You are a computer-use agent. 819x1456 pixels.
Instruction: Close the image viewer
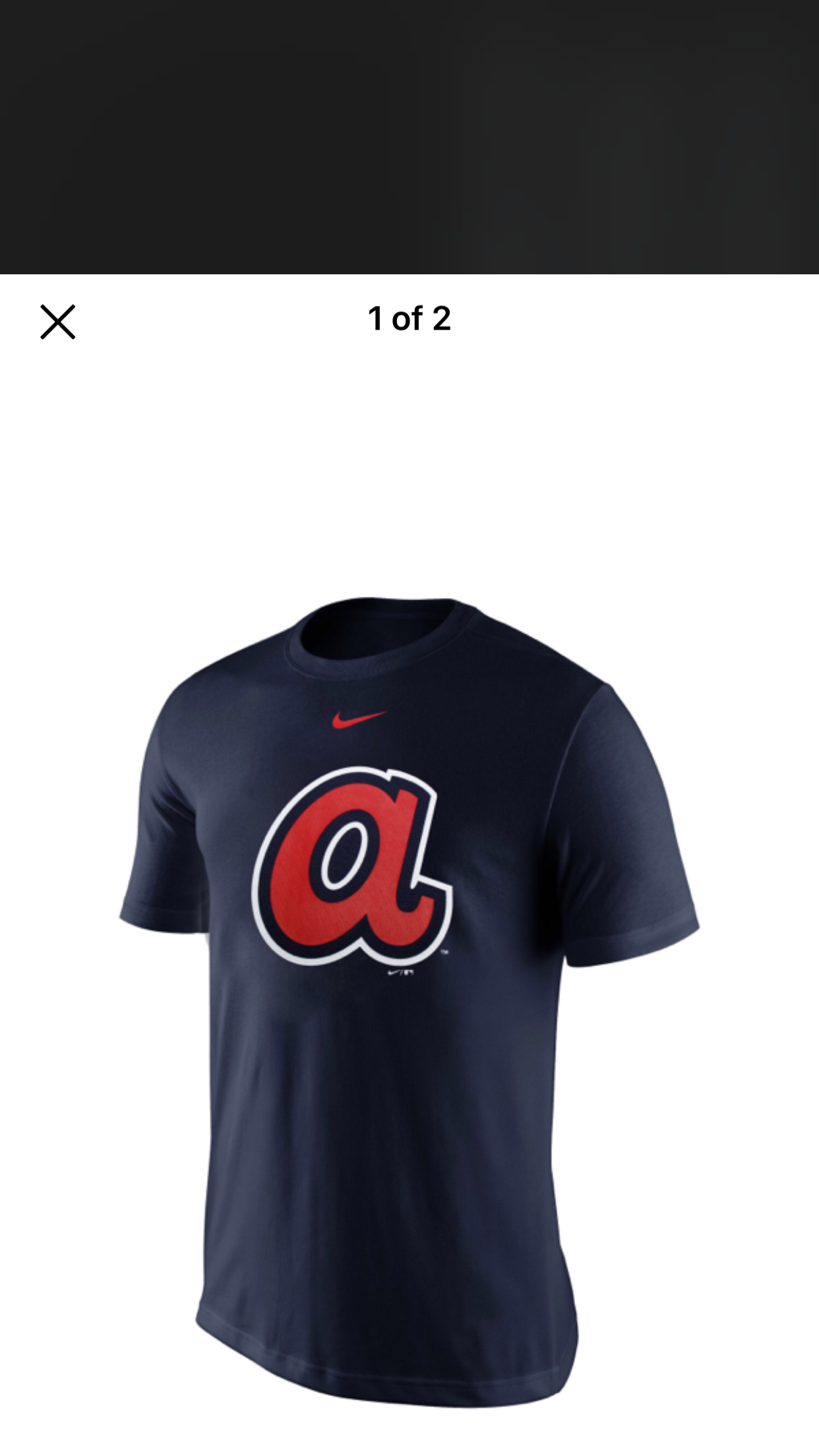coord(58,322)
